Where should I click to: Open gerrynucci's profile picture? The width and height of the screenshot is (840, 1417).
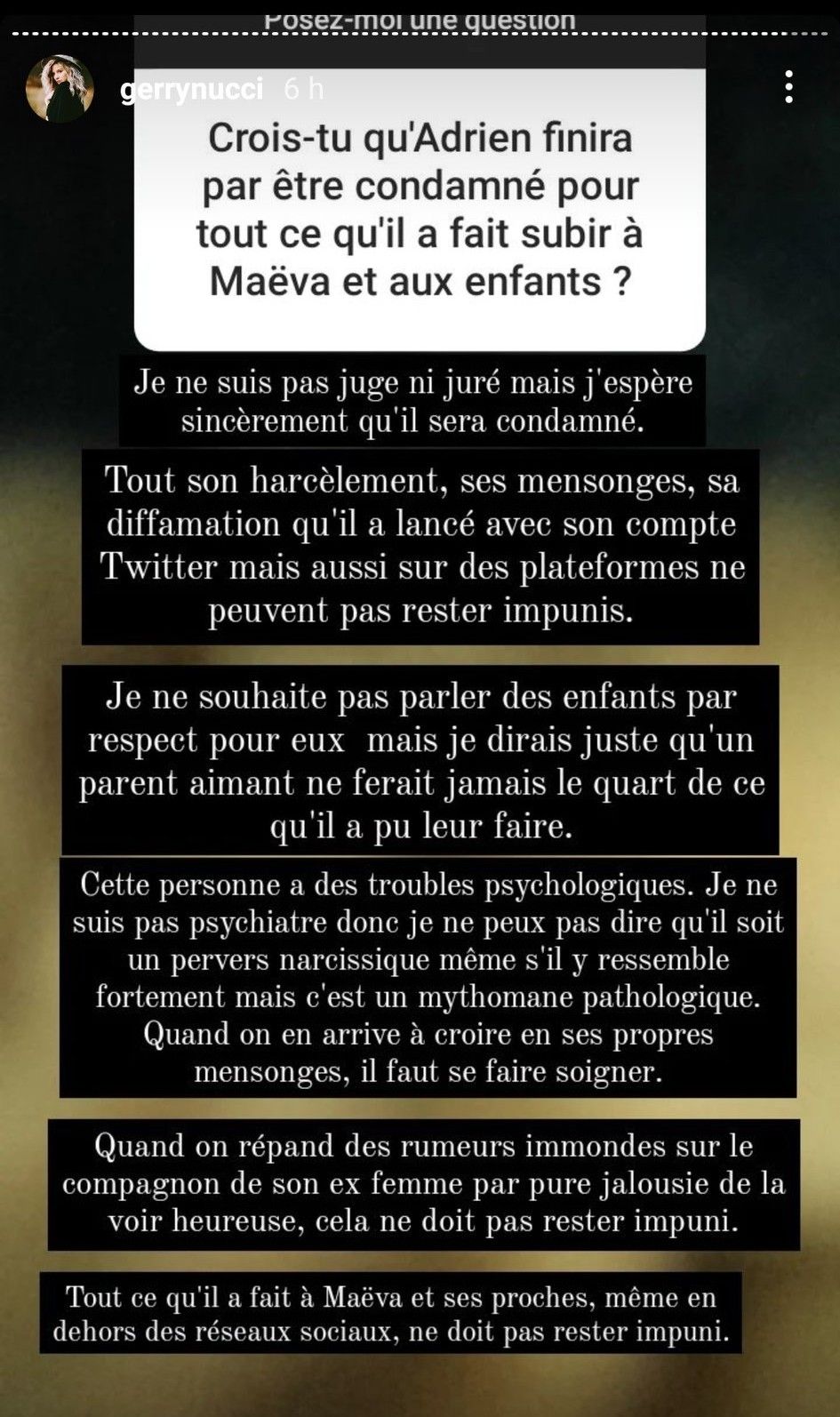pos(60,89)
